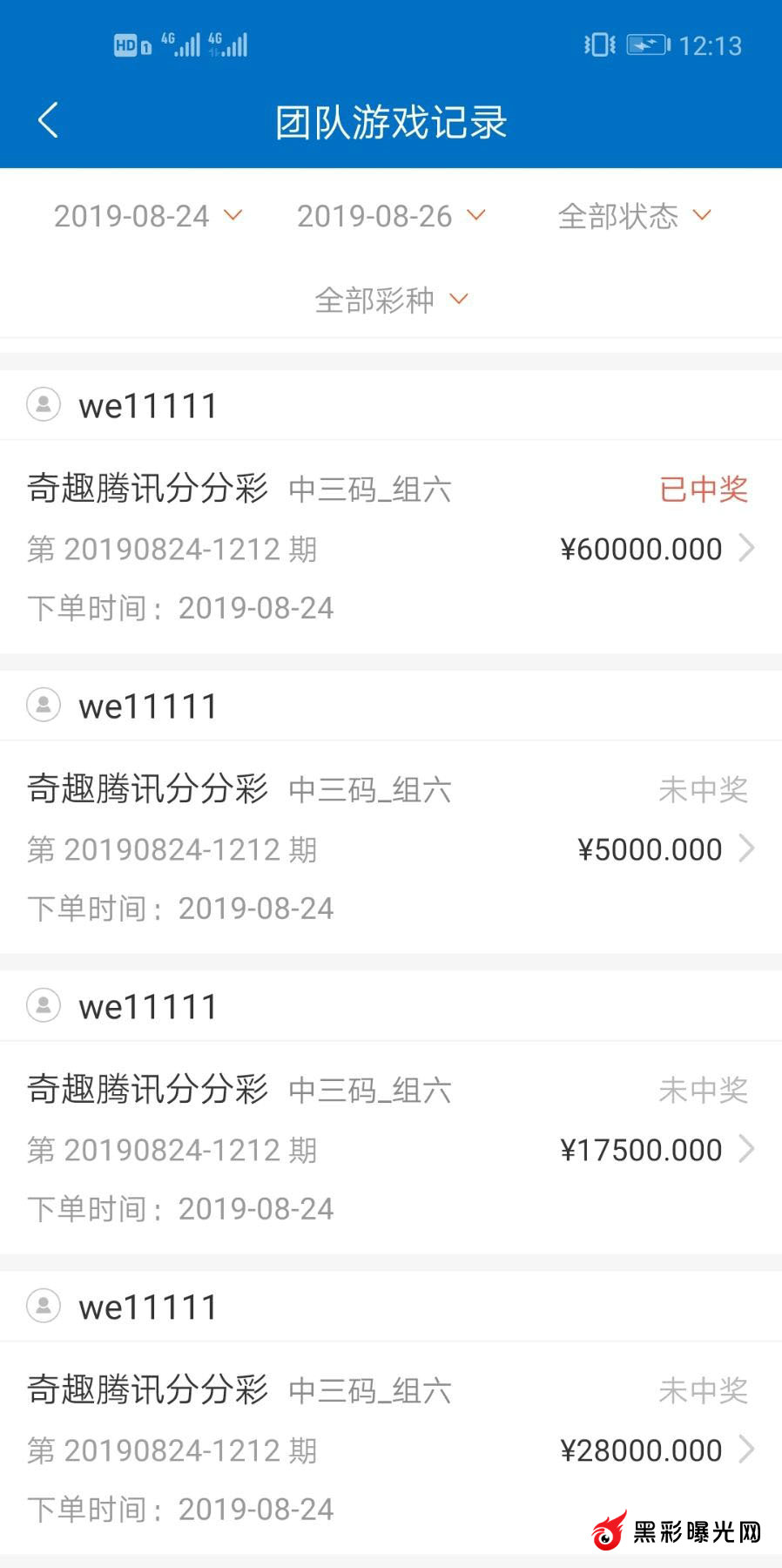Open the start date 2019-08-24 picker

[147, 216]
